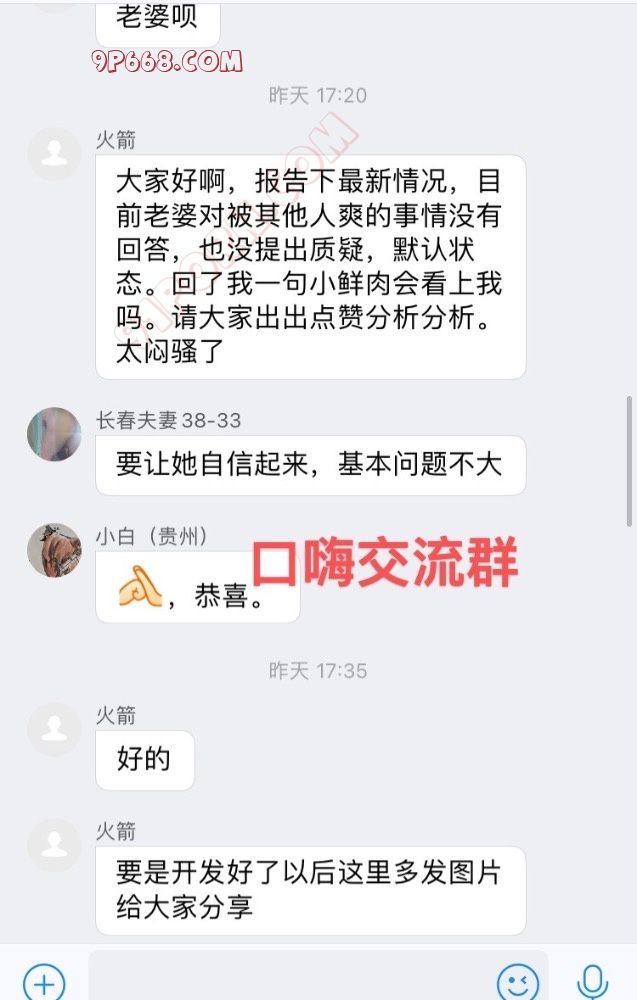The height and width of the screenshot is (1000, 637).
Task: Open the plus attachment menu
Action: 44,982
